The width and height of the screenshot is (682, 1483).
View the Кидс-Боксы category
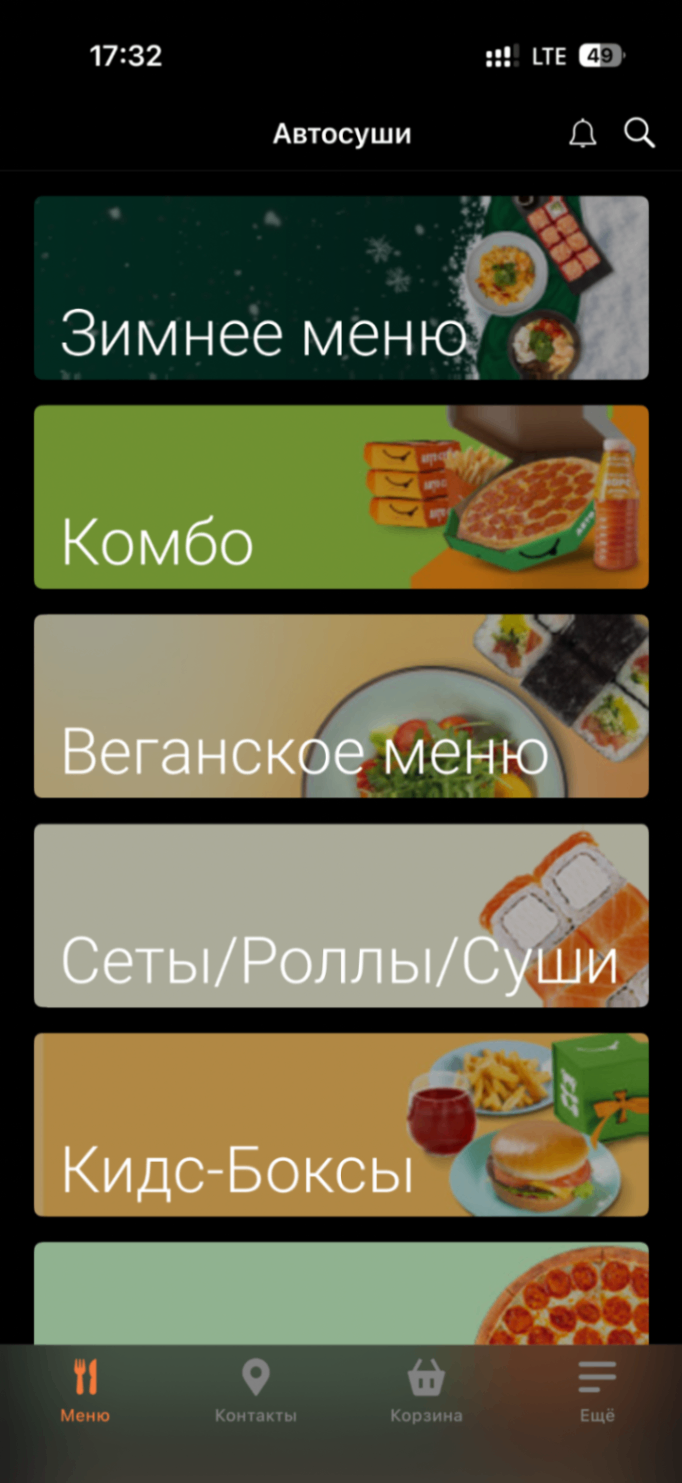point(341,1124)
